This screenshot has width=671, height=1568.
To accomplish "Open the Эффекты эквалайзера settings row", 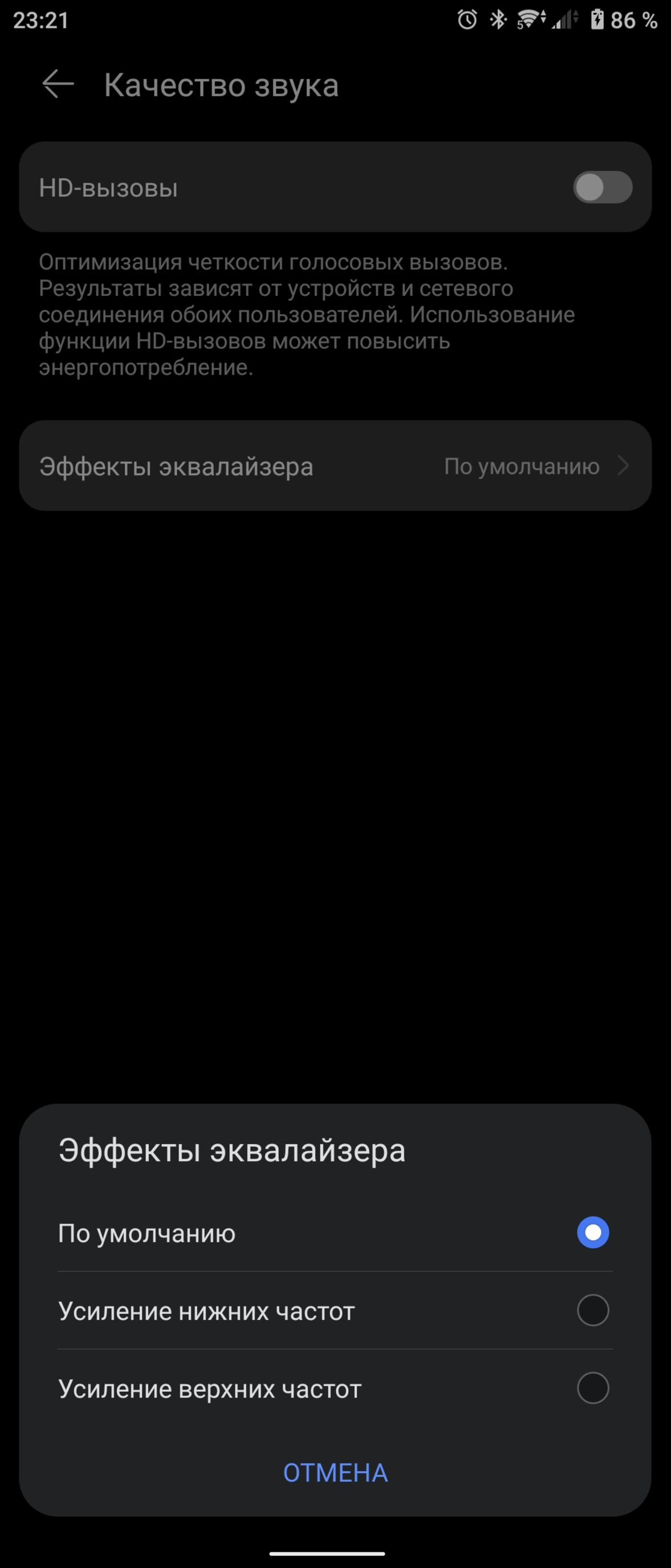I will tap(335, 466).
